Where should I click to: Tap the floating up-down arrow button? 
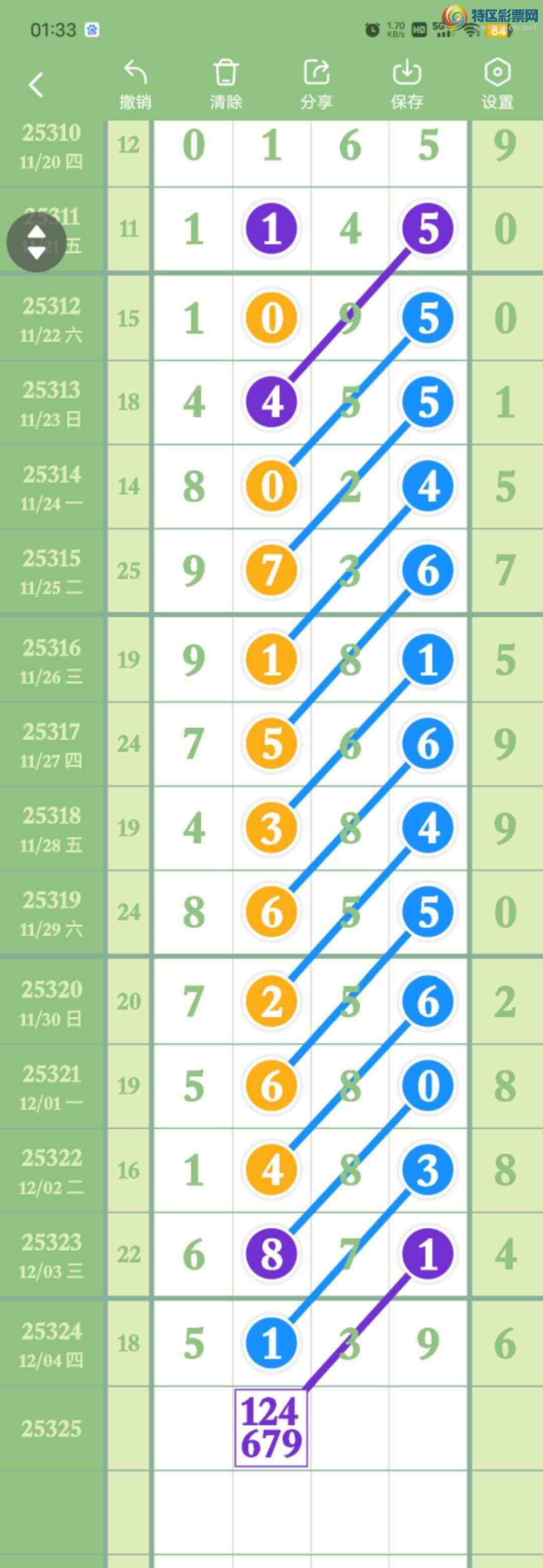(x=37, y=242)
